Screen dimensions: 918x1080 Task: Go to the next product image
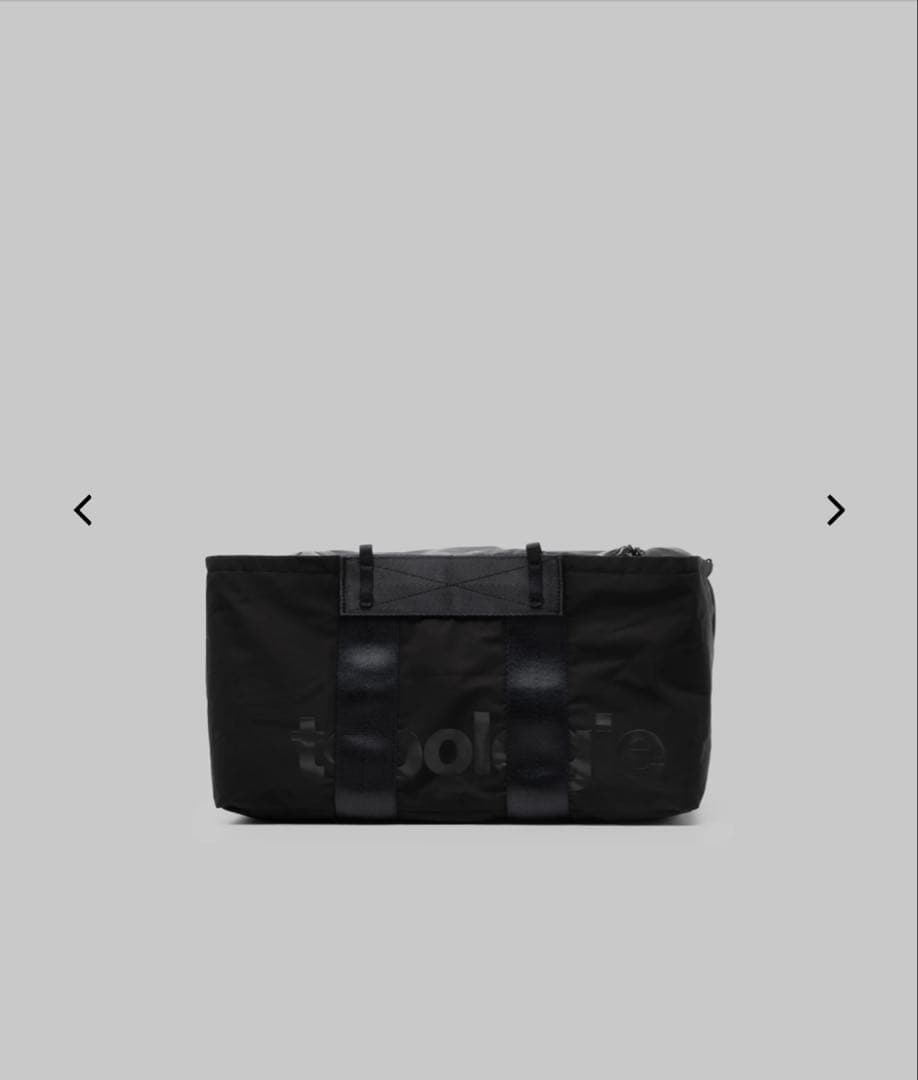coord(835,510)
